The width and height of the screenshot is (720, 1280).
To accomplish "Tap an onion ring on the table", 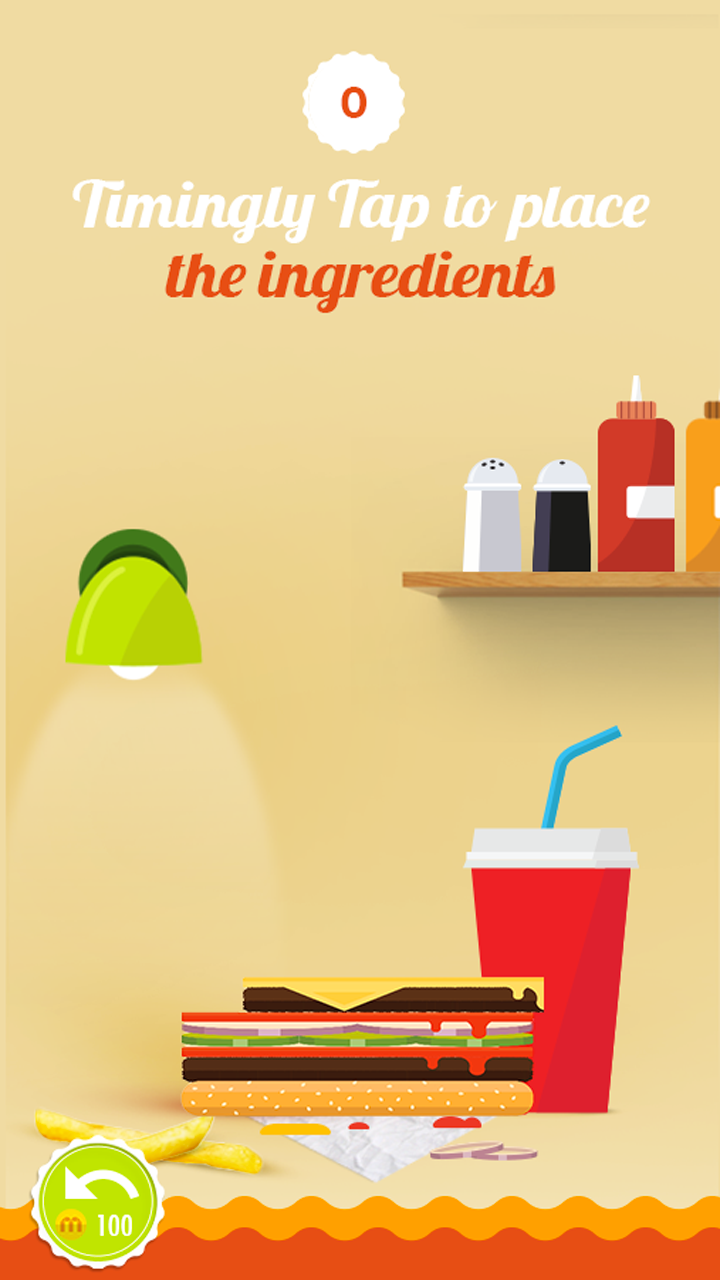I will tap(470, 1150).
